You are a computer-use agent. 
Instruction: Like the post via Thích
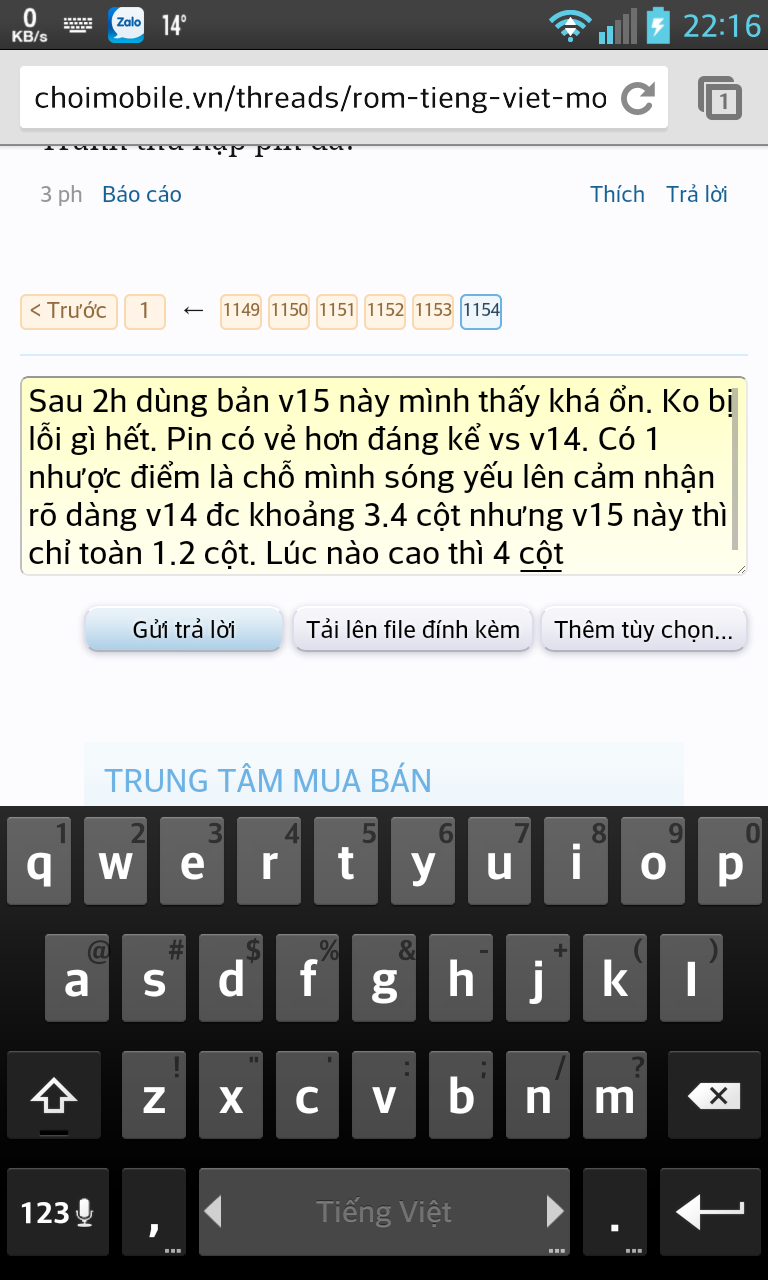[617, 194]
